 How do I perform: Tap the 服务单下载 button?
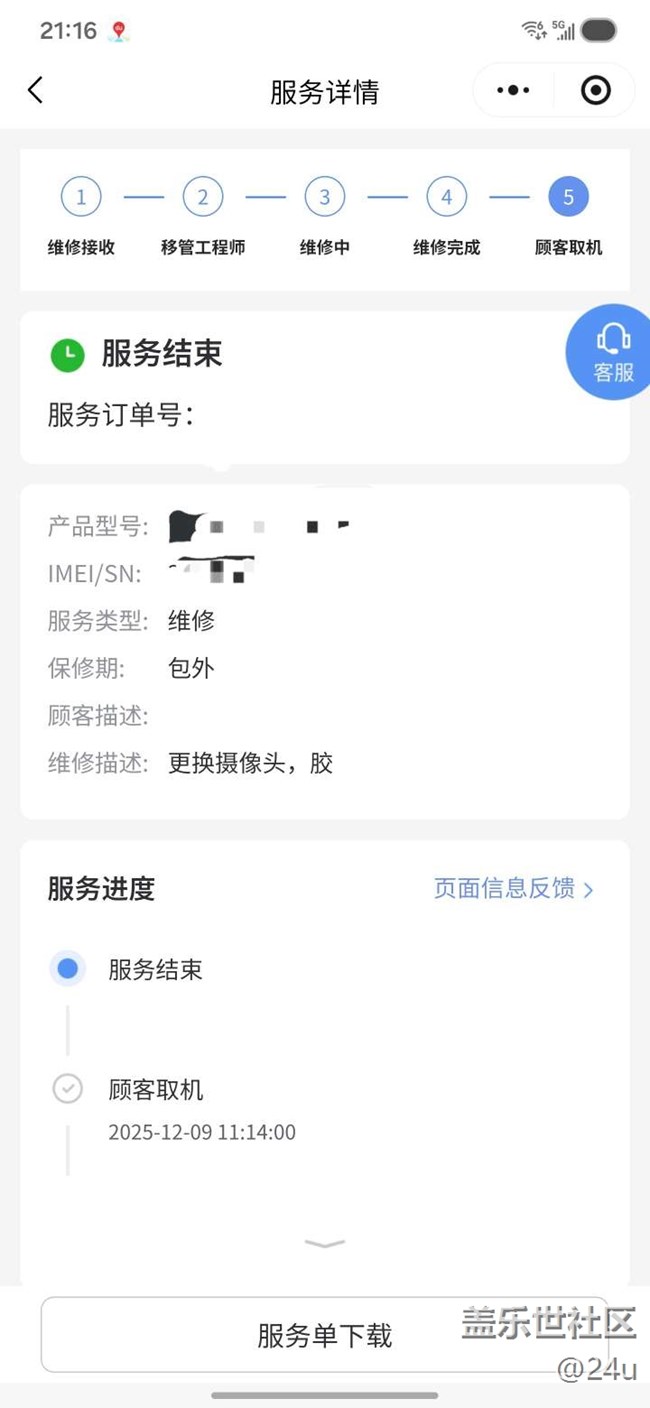325,1335
